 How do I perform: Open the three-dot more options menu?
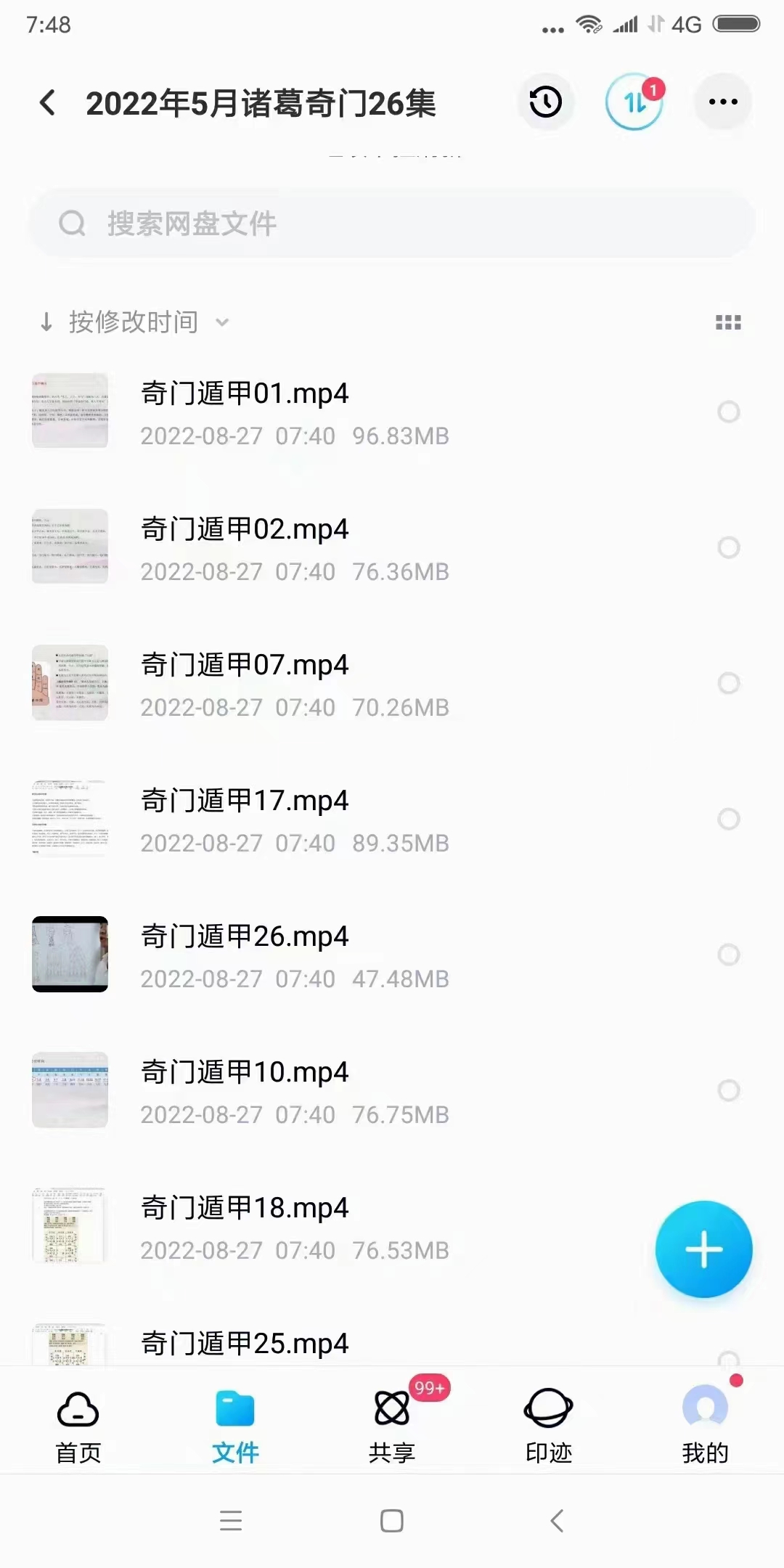[722, 102]
